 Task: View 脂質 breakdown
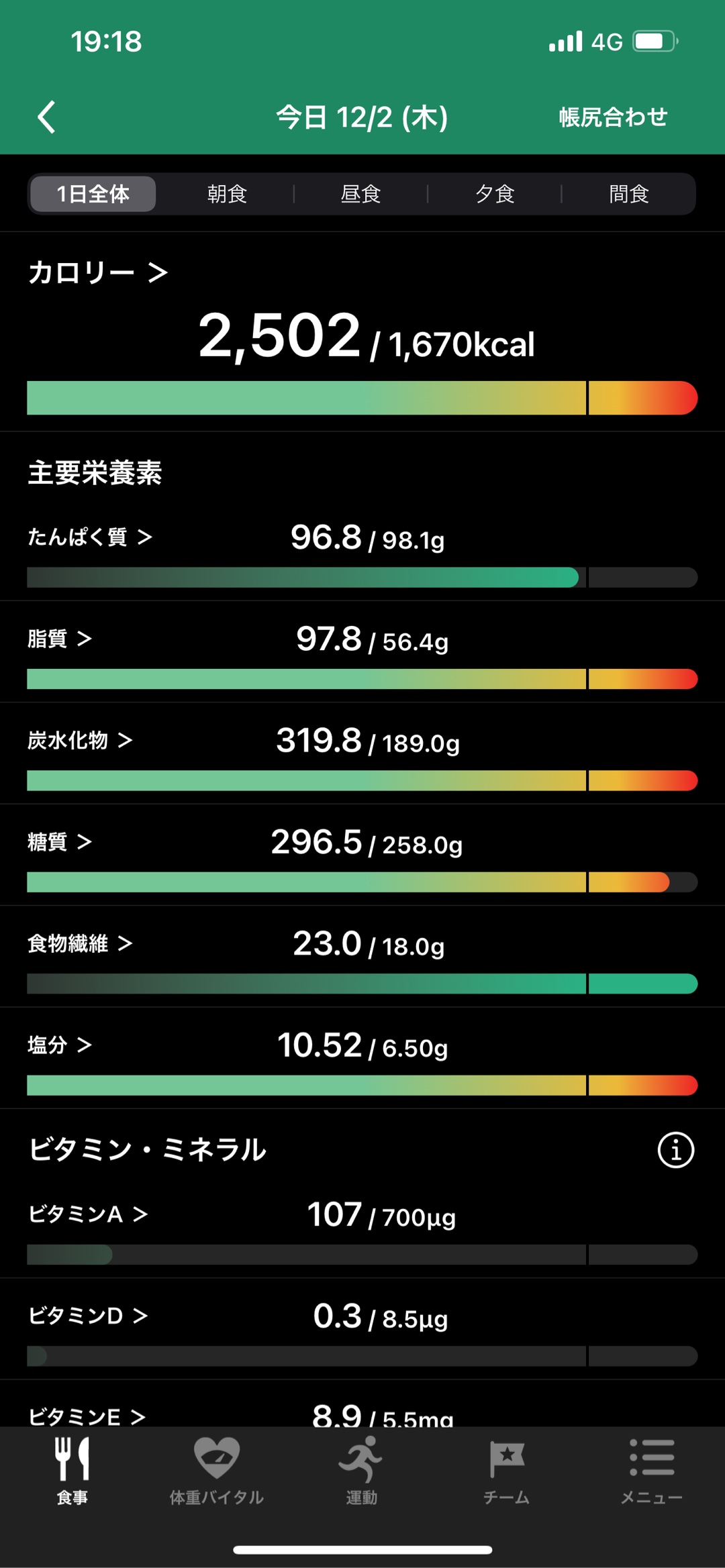[x=60, y=639]
